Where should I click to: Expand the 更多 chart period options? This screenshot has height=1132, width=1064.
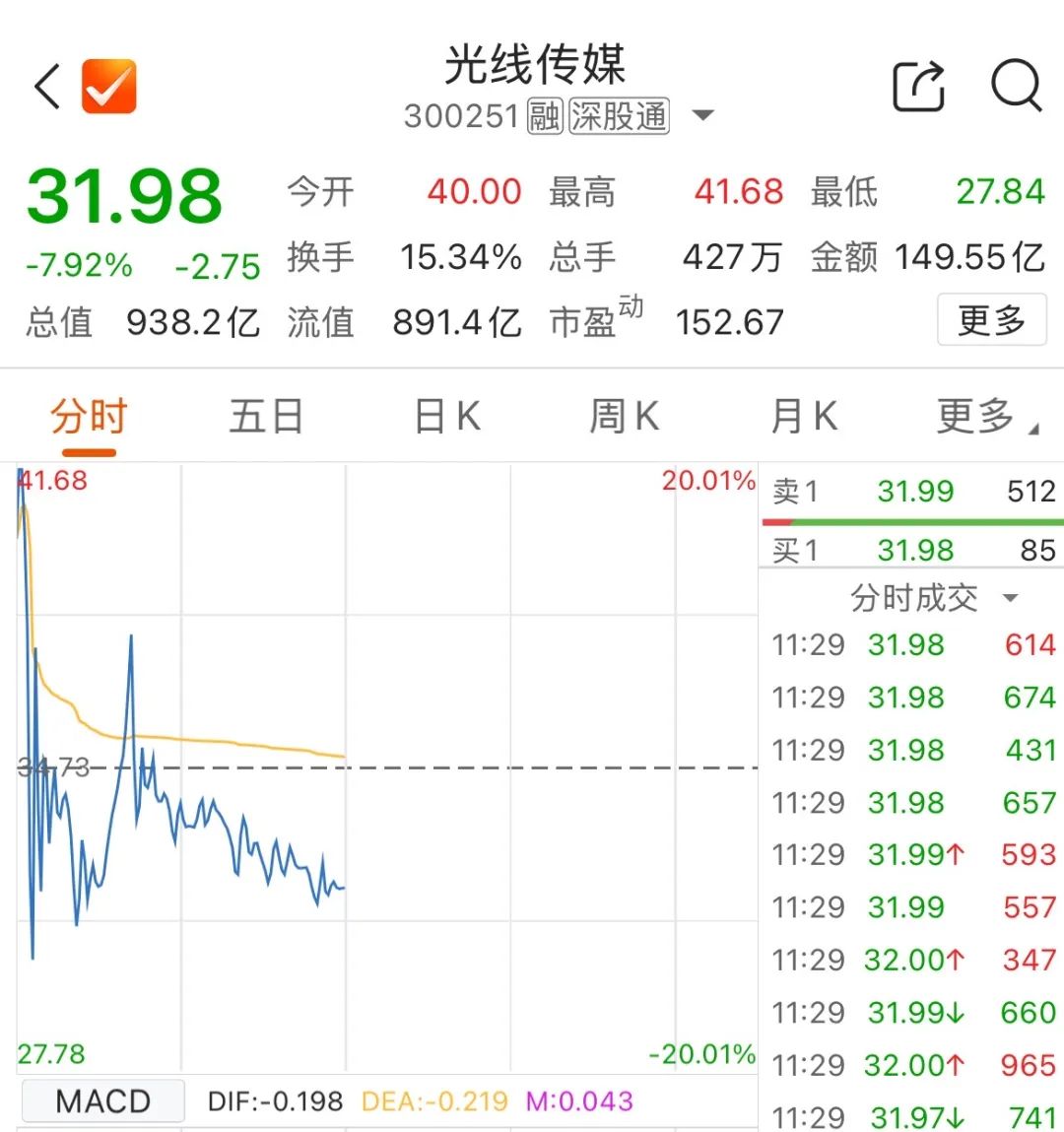click(985, 417)
